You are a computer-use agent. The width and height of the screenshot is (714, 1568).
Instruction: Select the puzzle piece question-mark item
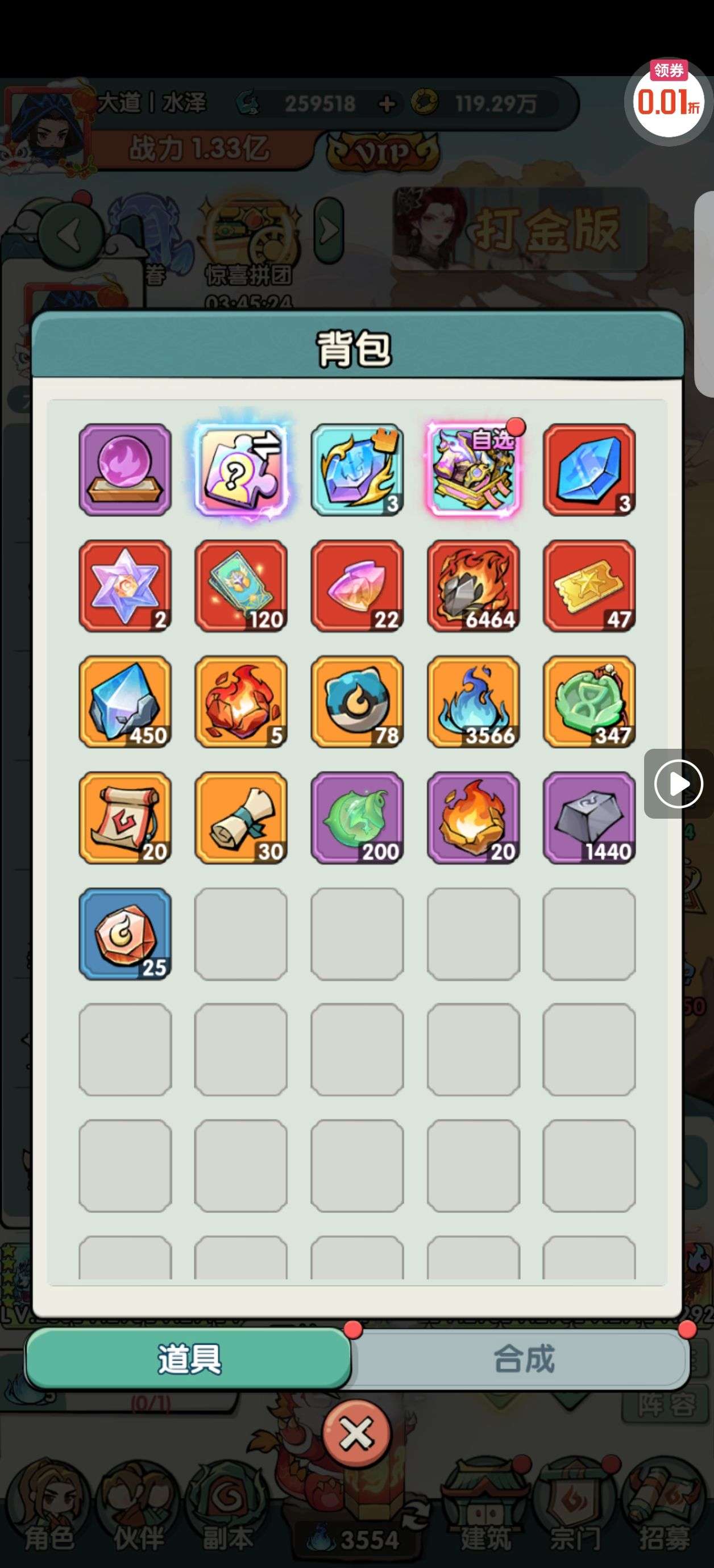[x=241, y=470]
